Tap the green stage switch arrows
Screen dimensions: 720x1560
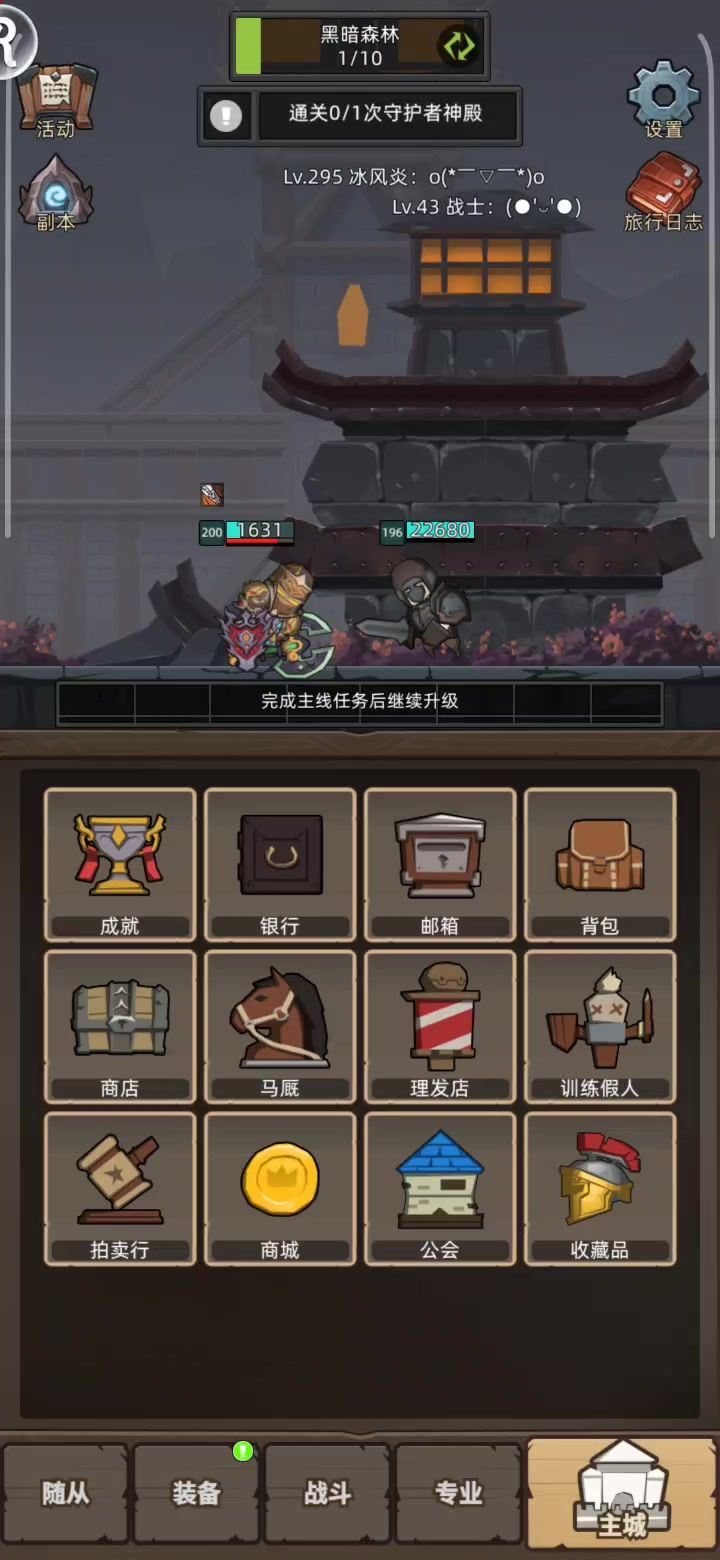click(x=459, y=46)
